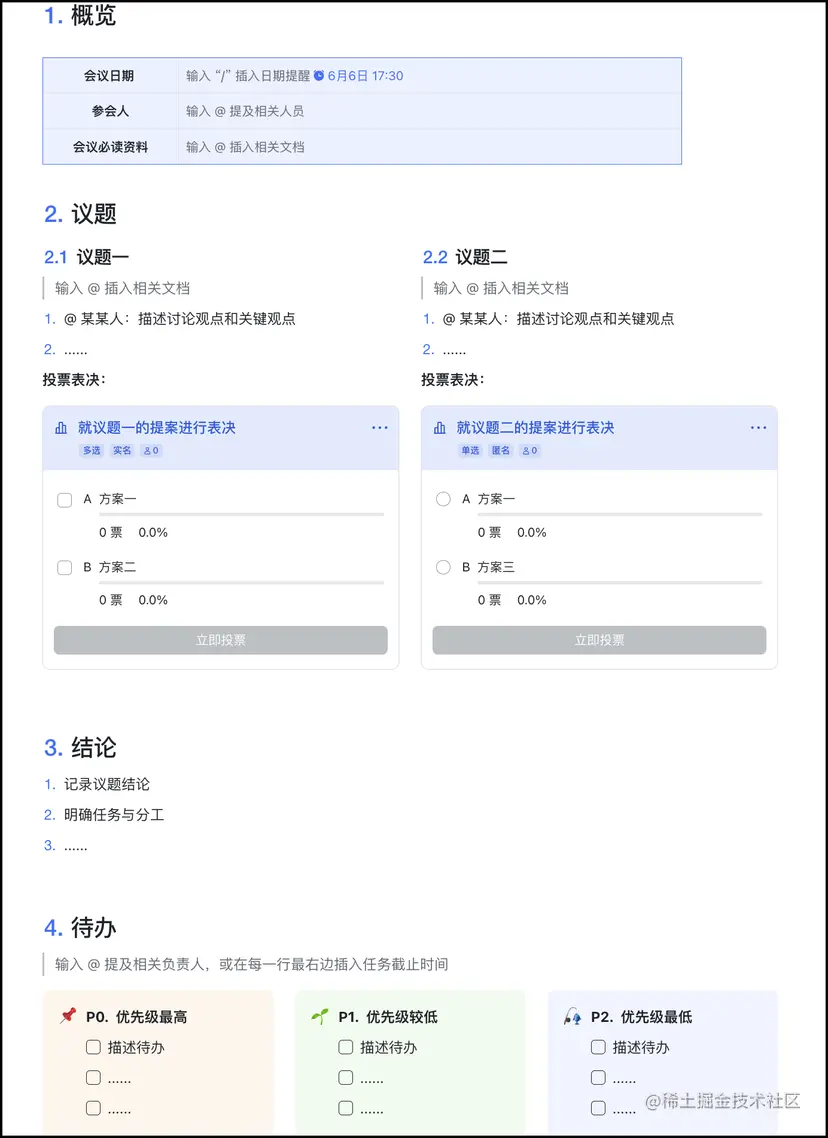Select option A 方案一 in 议题二 poll
828x1138 pixels.
point(444,499)
